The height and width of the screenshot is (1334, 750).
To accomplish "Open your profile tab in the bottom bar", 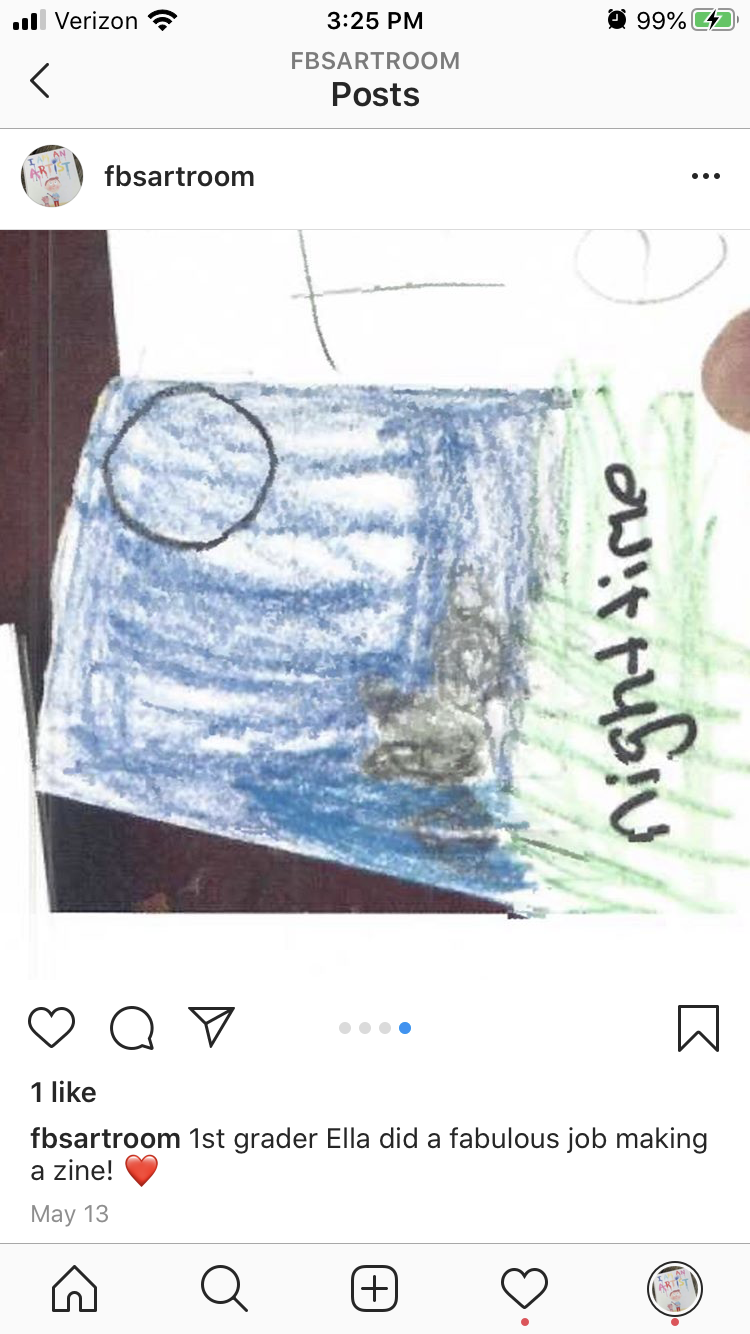I will coord(675,1288).
